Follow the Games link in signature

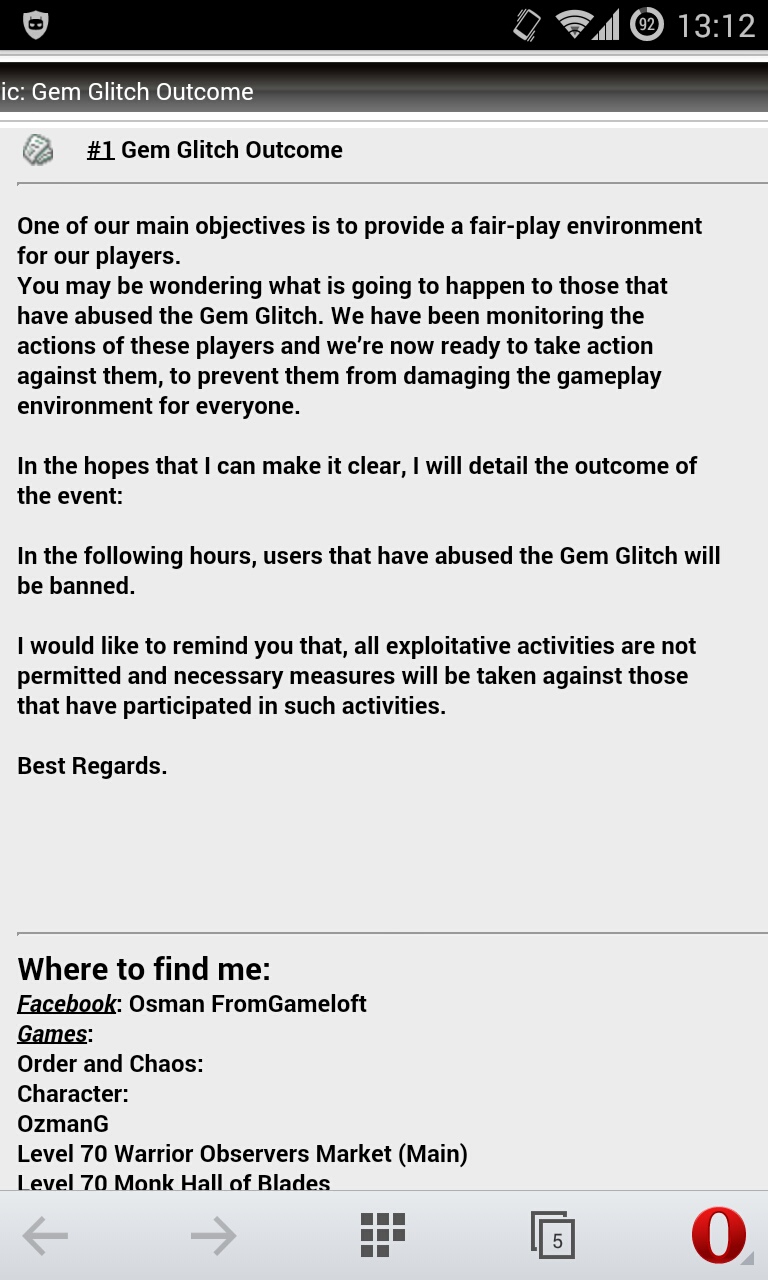52,1034
